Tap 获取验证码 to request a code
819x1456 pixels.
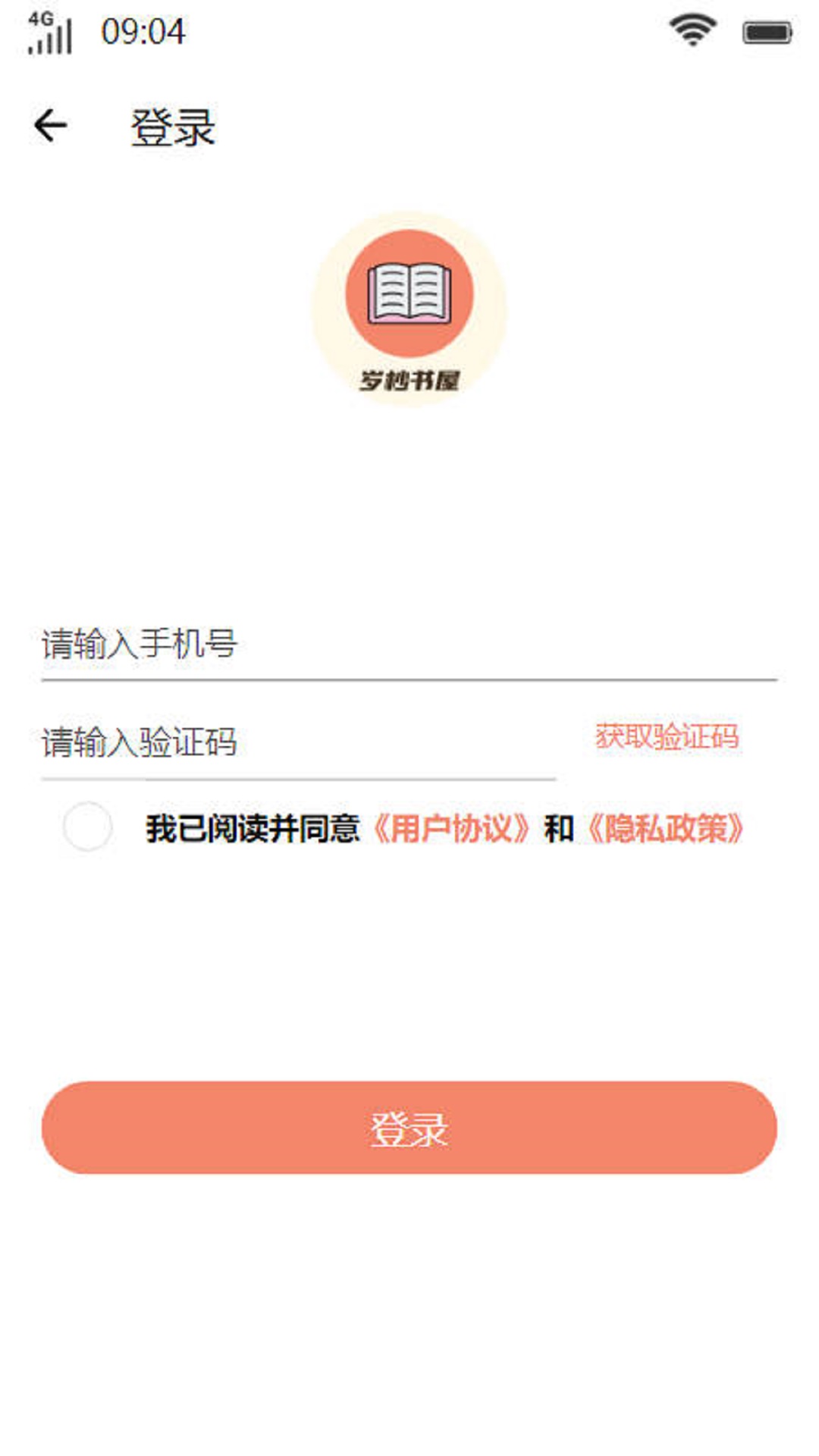(x=667, y=734)
